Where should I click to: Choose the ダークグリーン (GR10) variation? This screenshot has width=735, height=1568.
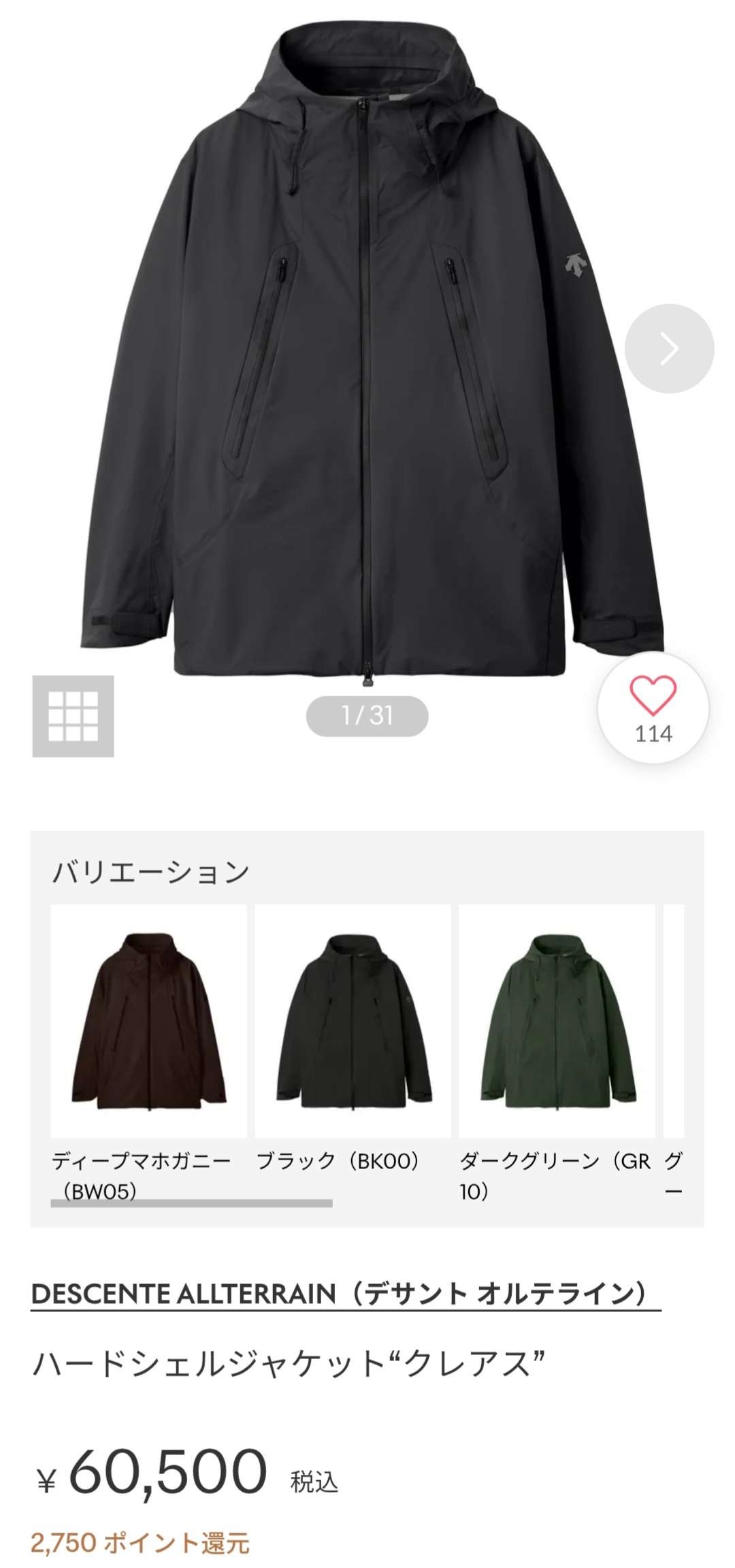557,1020
